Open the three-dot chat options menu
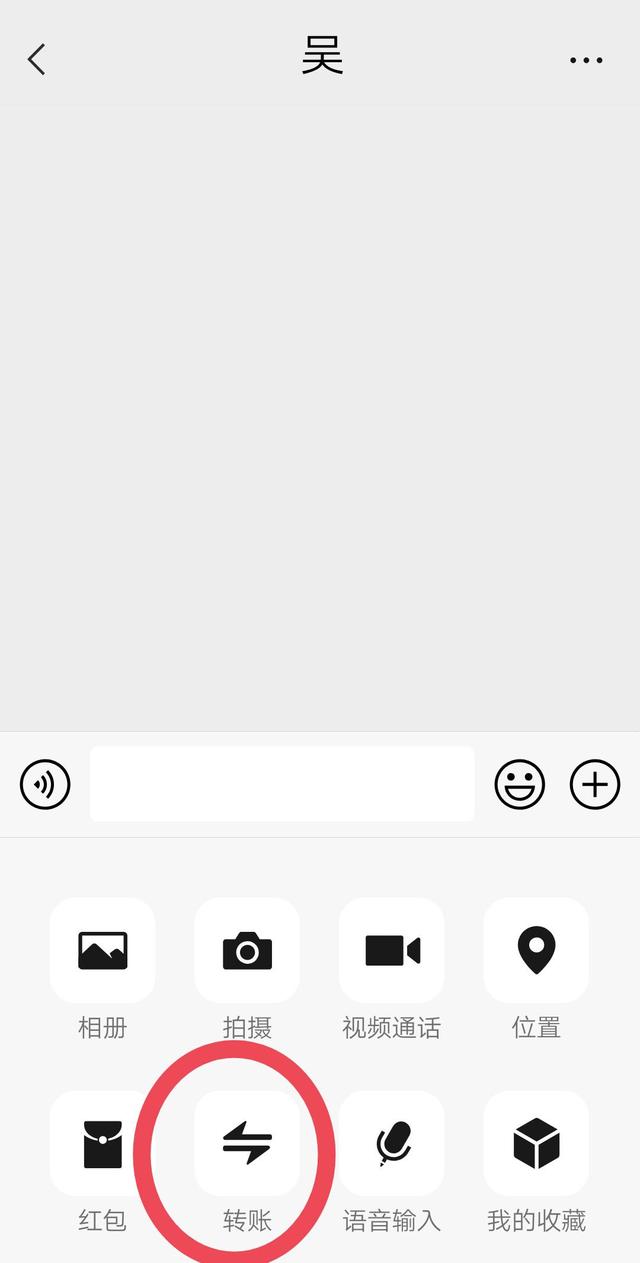Viewport: 640px width, 1263px height. (586, 60)
